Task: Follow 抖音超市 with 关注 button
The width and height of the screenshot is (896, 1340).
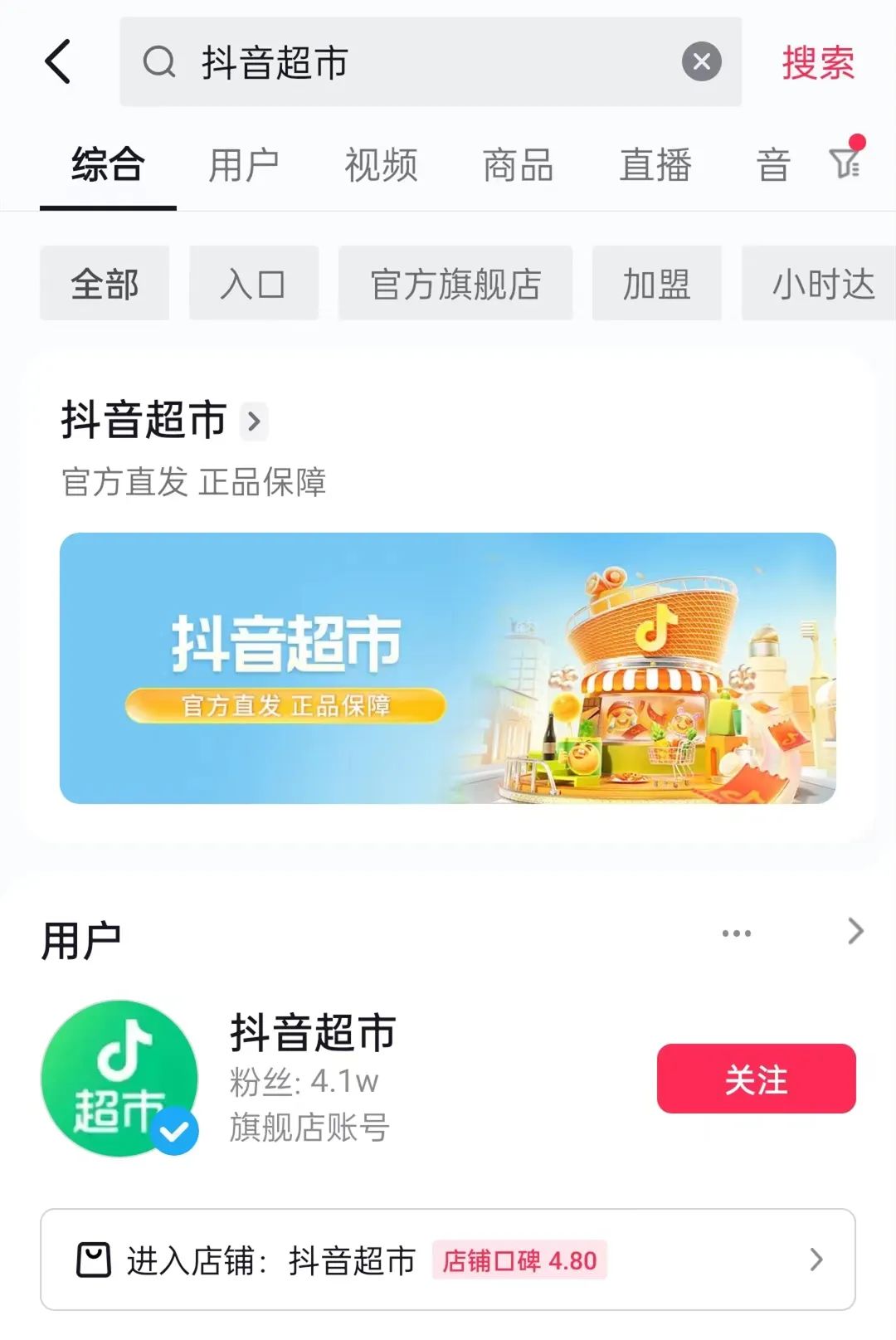Action: click(x=756, y=1079)
